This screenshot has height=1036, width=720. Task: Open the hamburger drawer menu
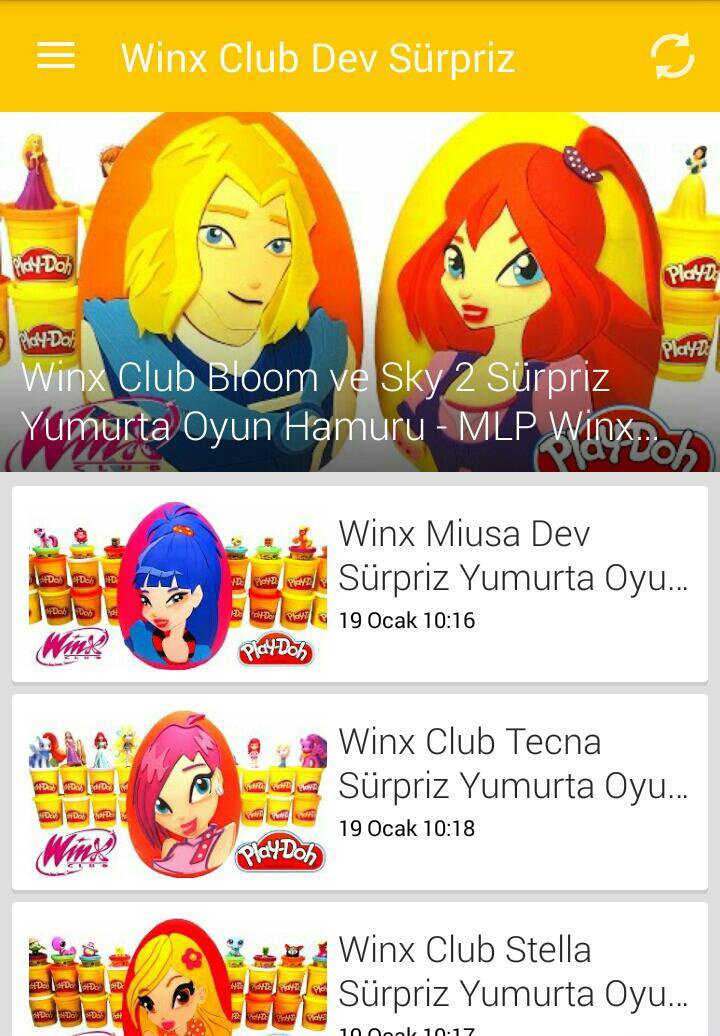(x=55, y=56)
